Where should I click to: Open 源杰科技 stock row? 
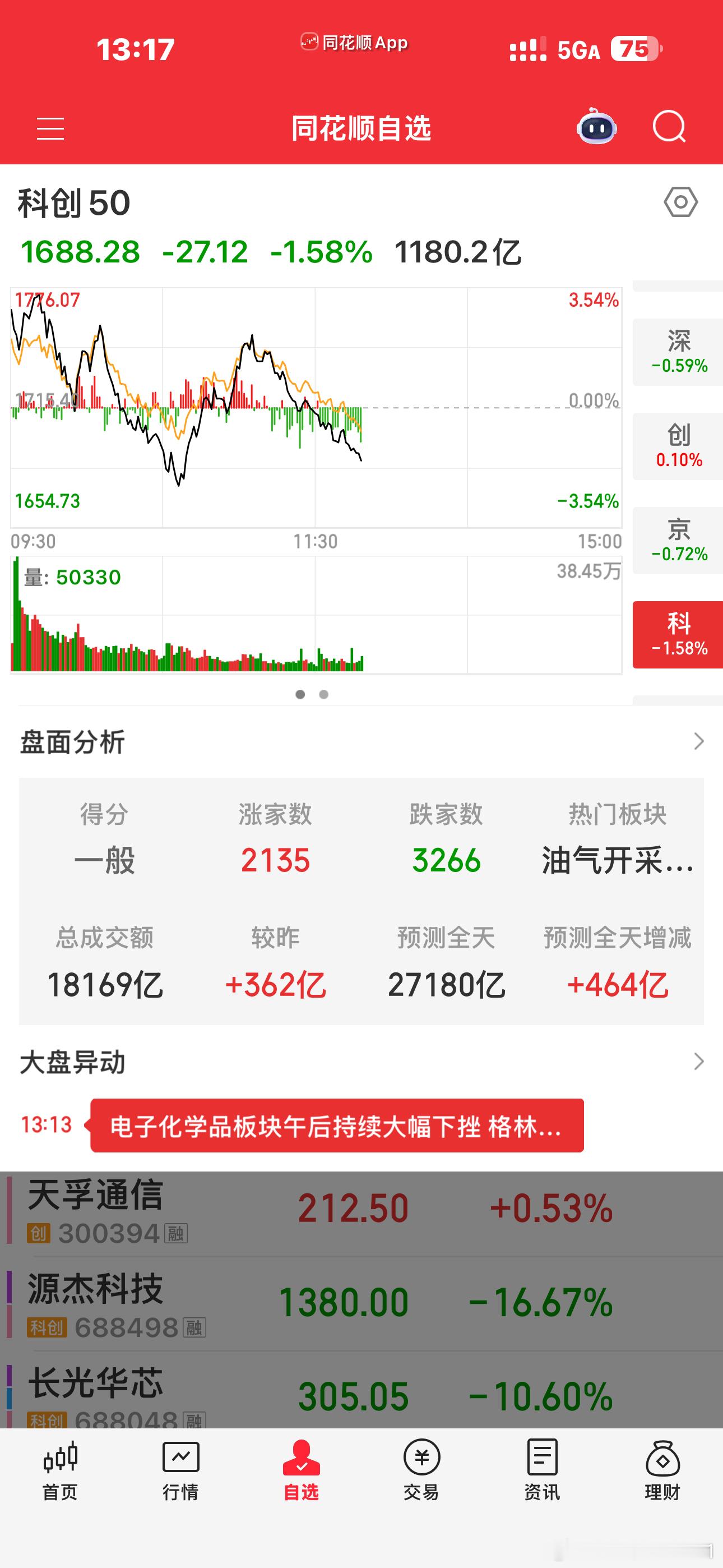click(361, 1304)
